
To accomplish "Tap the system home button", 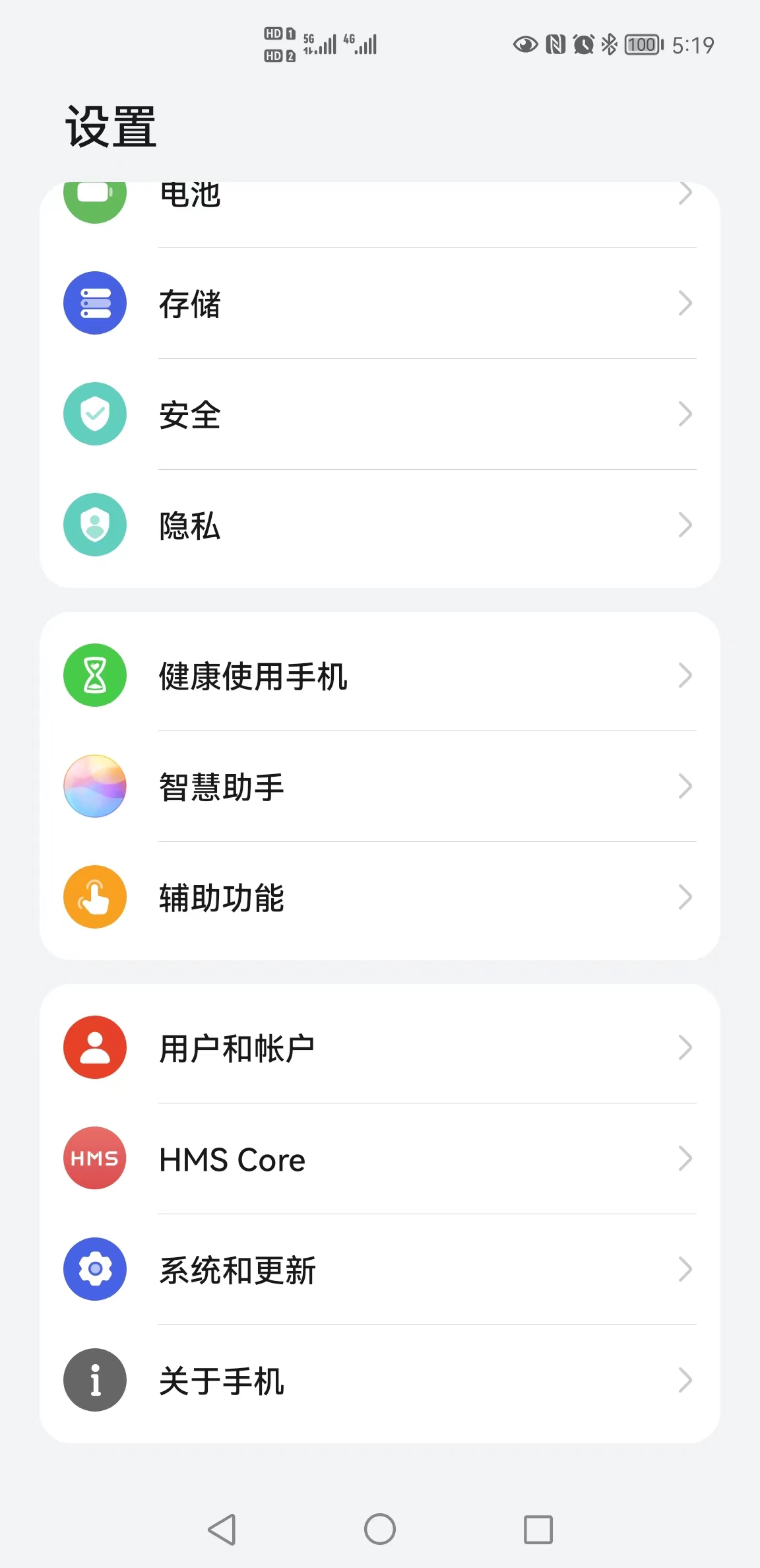I will (x=380, y=1529).
